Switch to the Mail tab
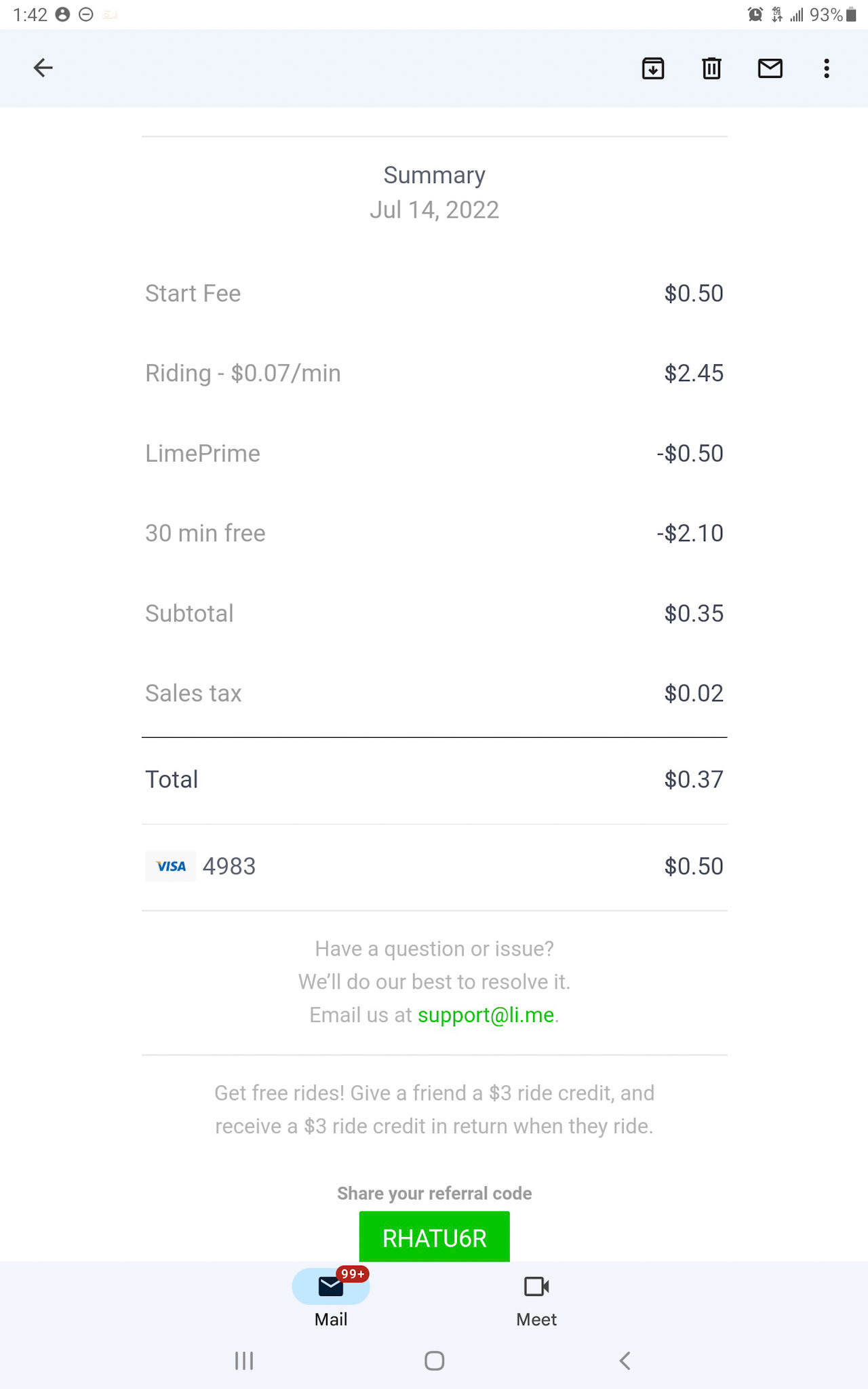Screen dimensions: 868x1389 click(x=331, y=1298)
